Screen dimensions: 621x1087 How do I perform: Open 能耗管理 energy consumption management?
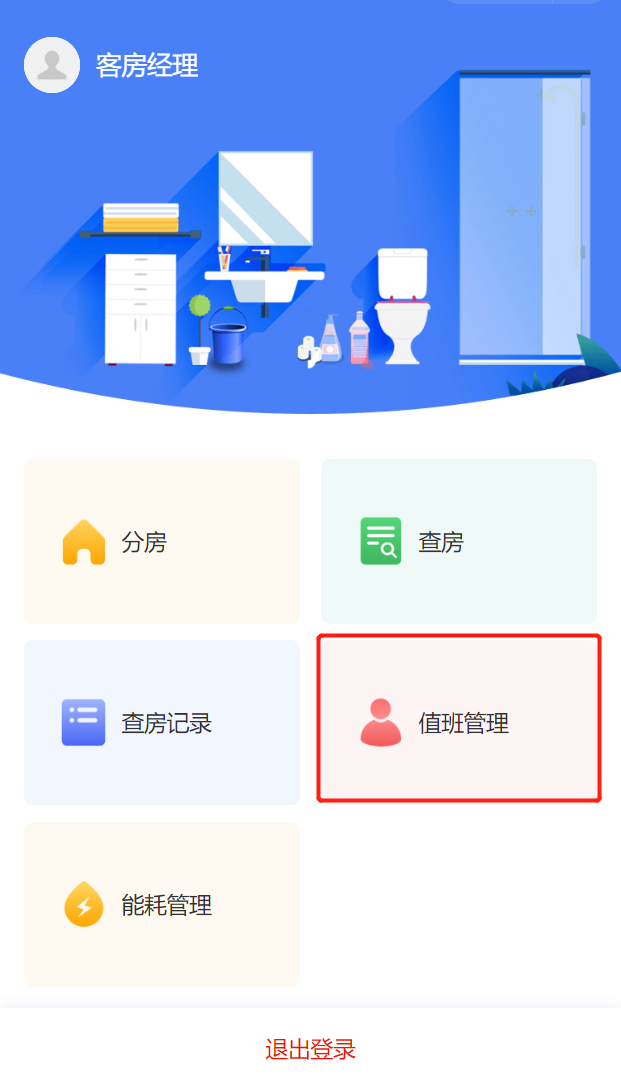point(161,905)
